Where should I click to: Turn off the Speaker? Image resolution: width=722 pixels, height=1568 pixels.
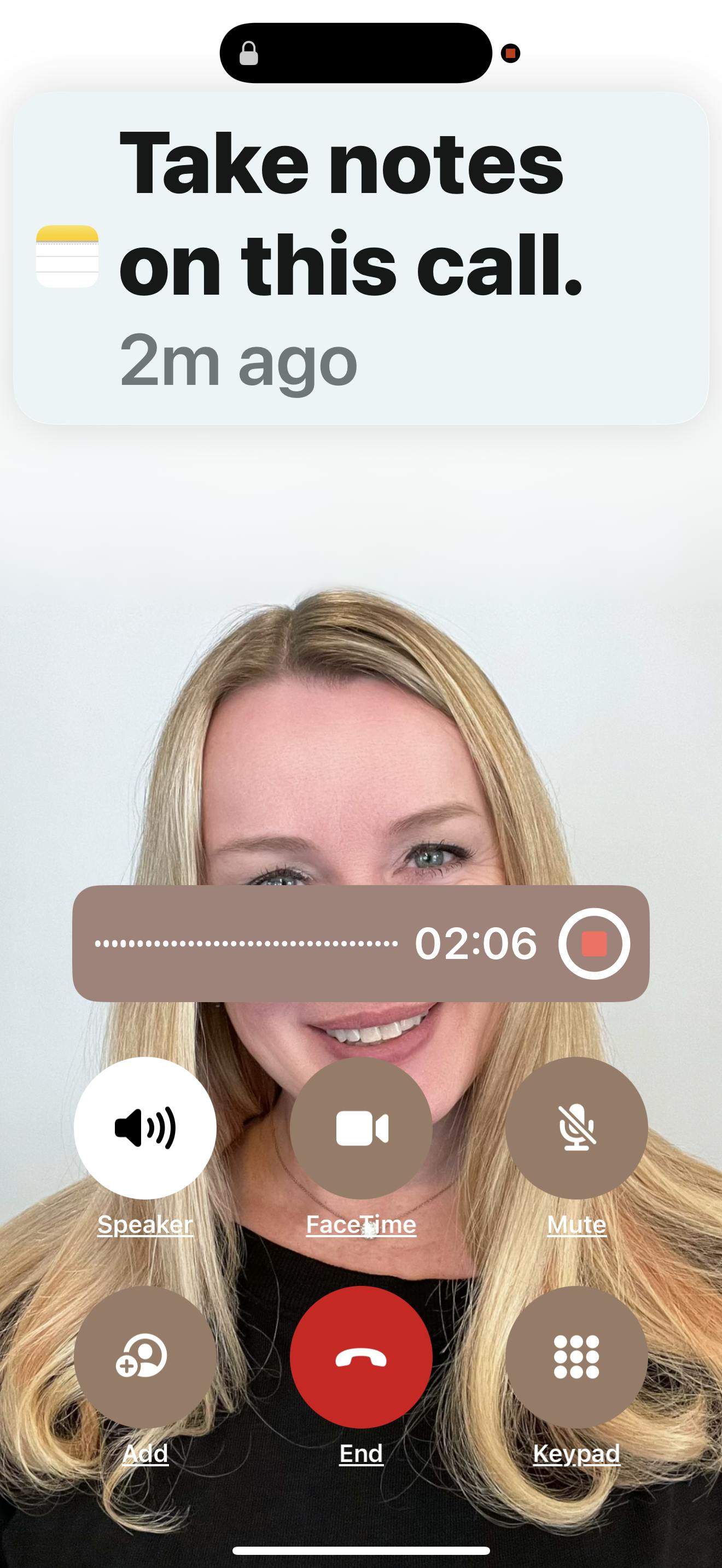point(145,1128)
